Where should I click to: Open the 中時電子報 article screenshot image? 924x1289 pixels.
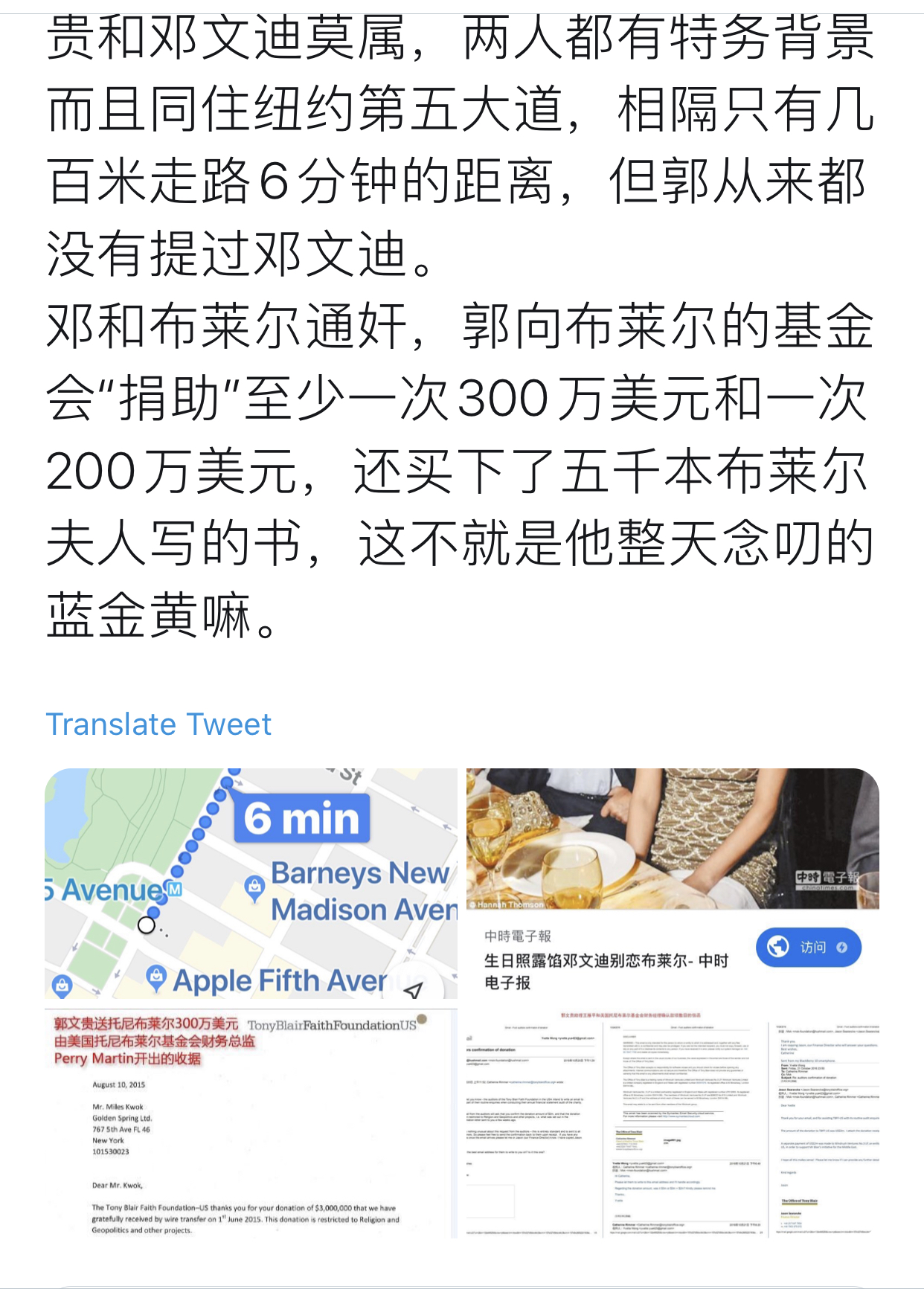tap(673, 883)
